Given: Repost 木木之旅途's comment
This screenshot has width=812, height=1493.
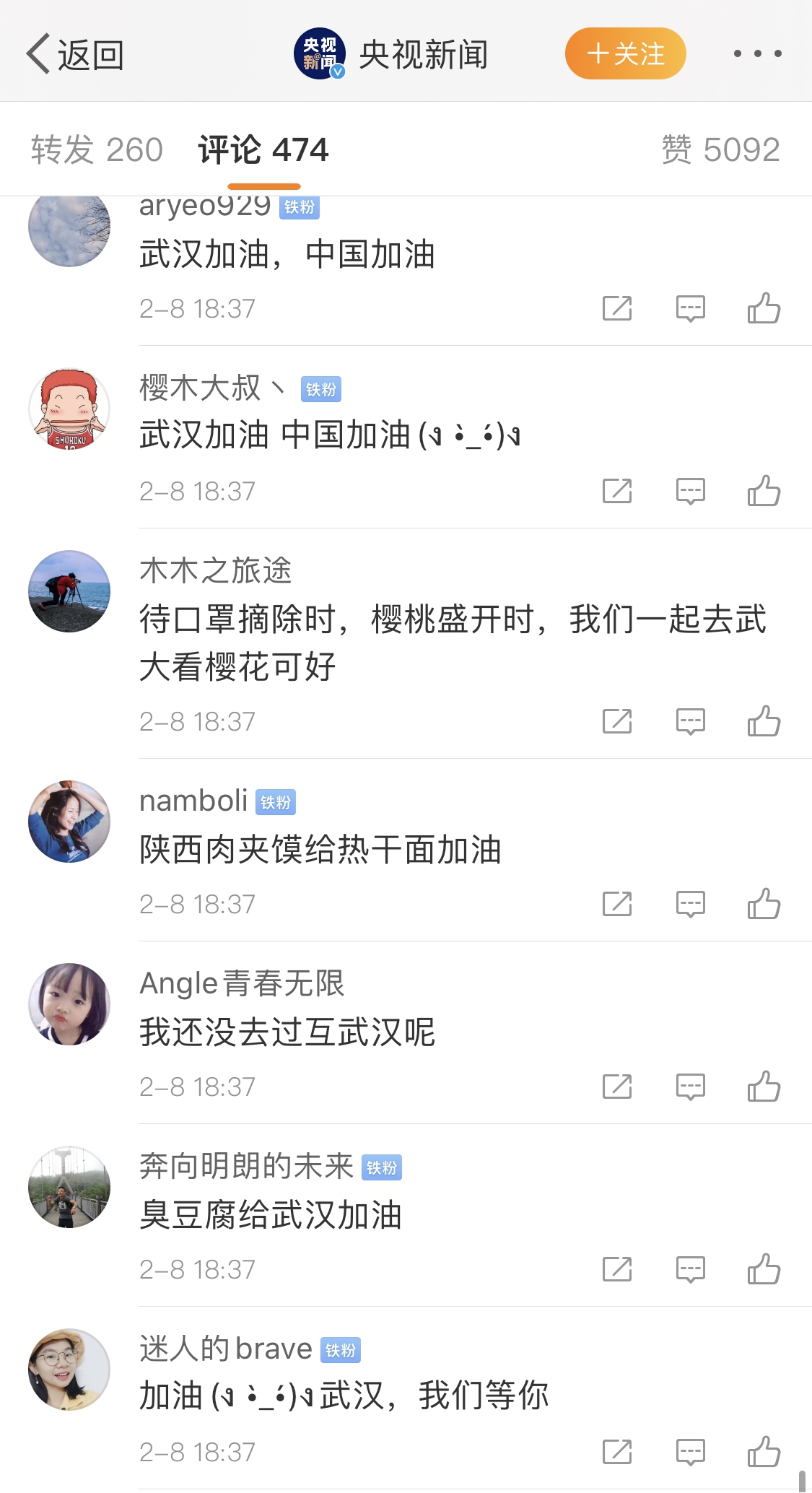Looking at the screenshot, I should (x=617, y=721).
